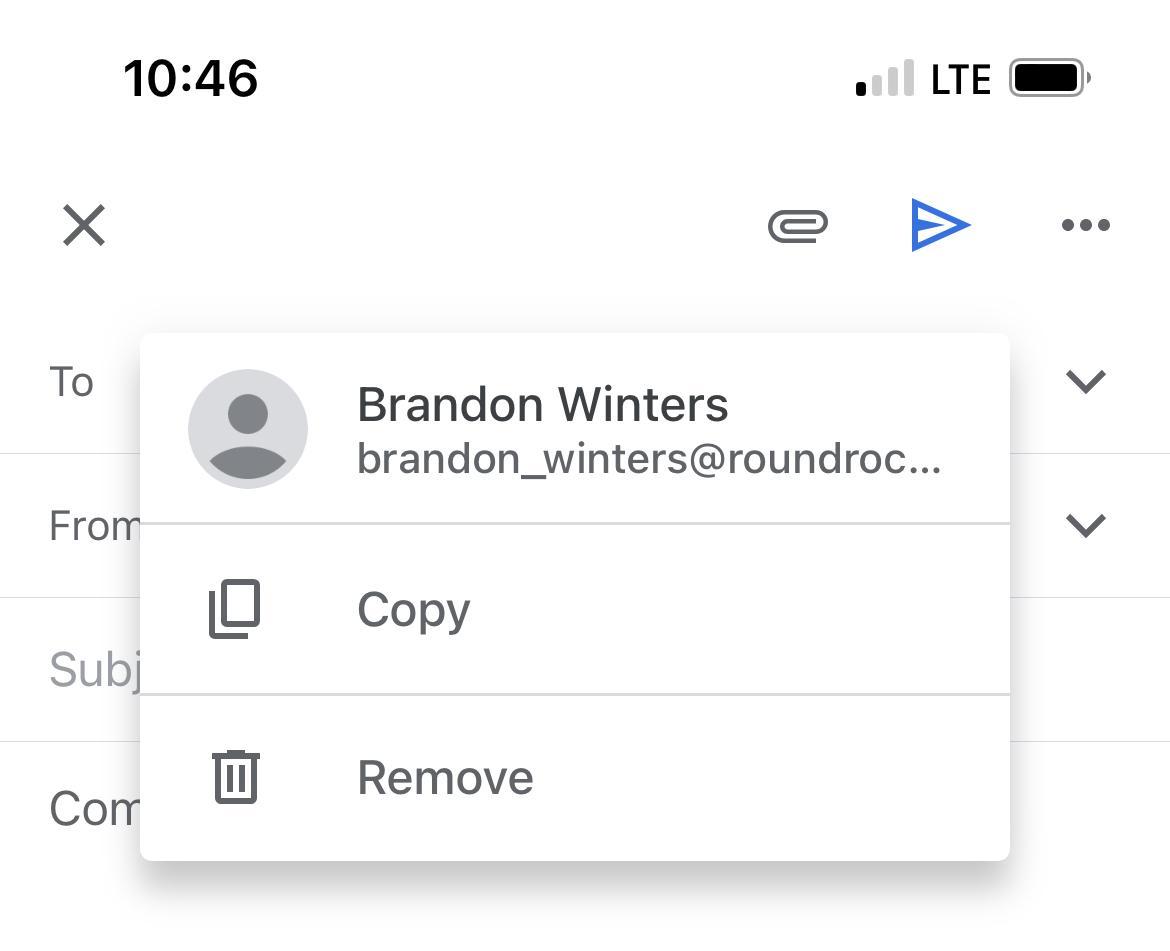1170x951 pixels.
Task: Copy Brandon Winters' email address
Action: pos(413,609)
